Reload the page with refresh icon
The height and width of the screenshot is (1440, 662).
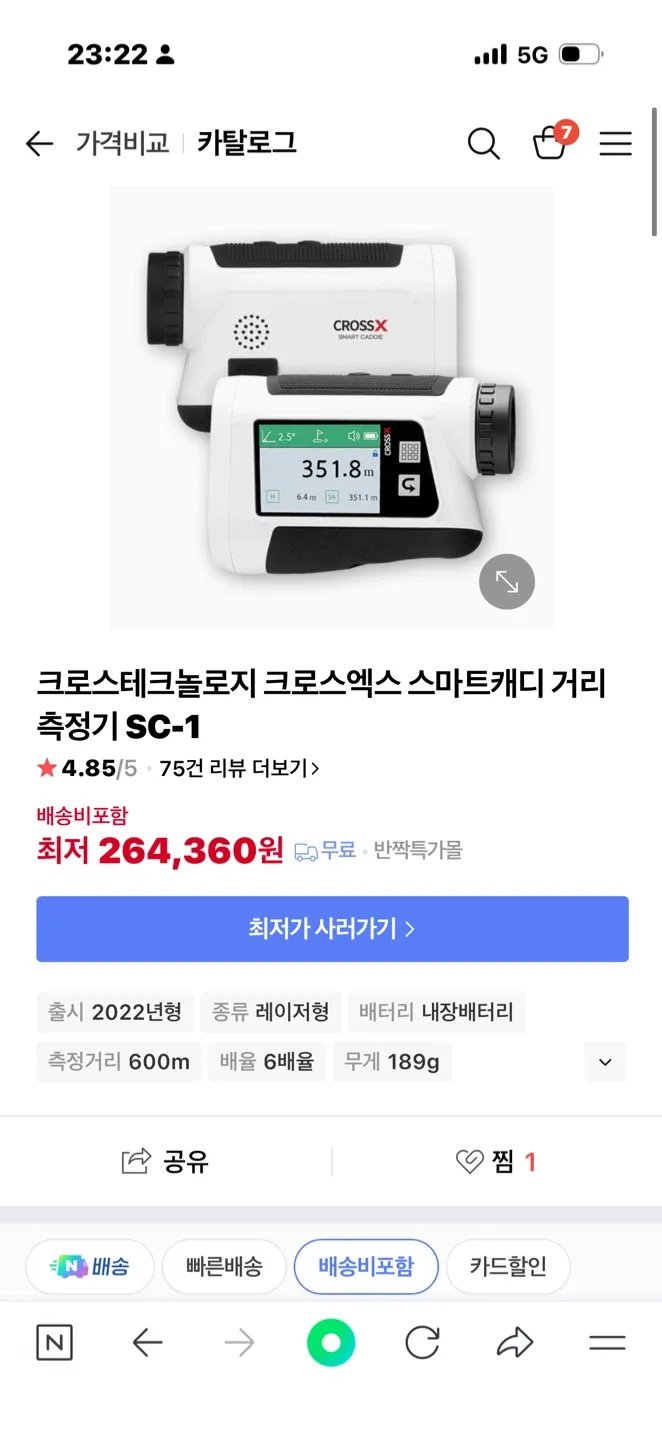pyautogui.click(x=422, y=1343)
